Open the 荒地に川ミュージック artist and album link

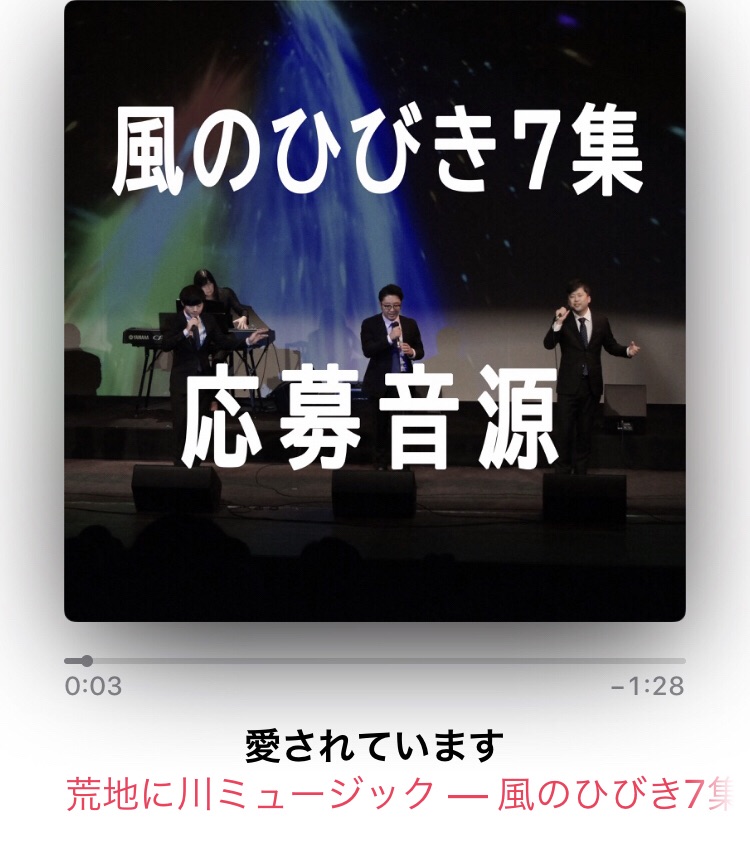pos(400,794)
